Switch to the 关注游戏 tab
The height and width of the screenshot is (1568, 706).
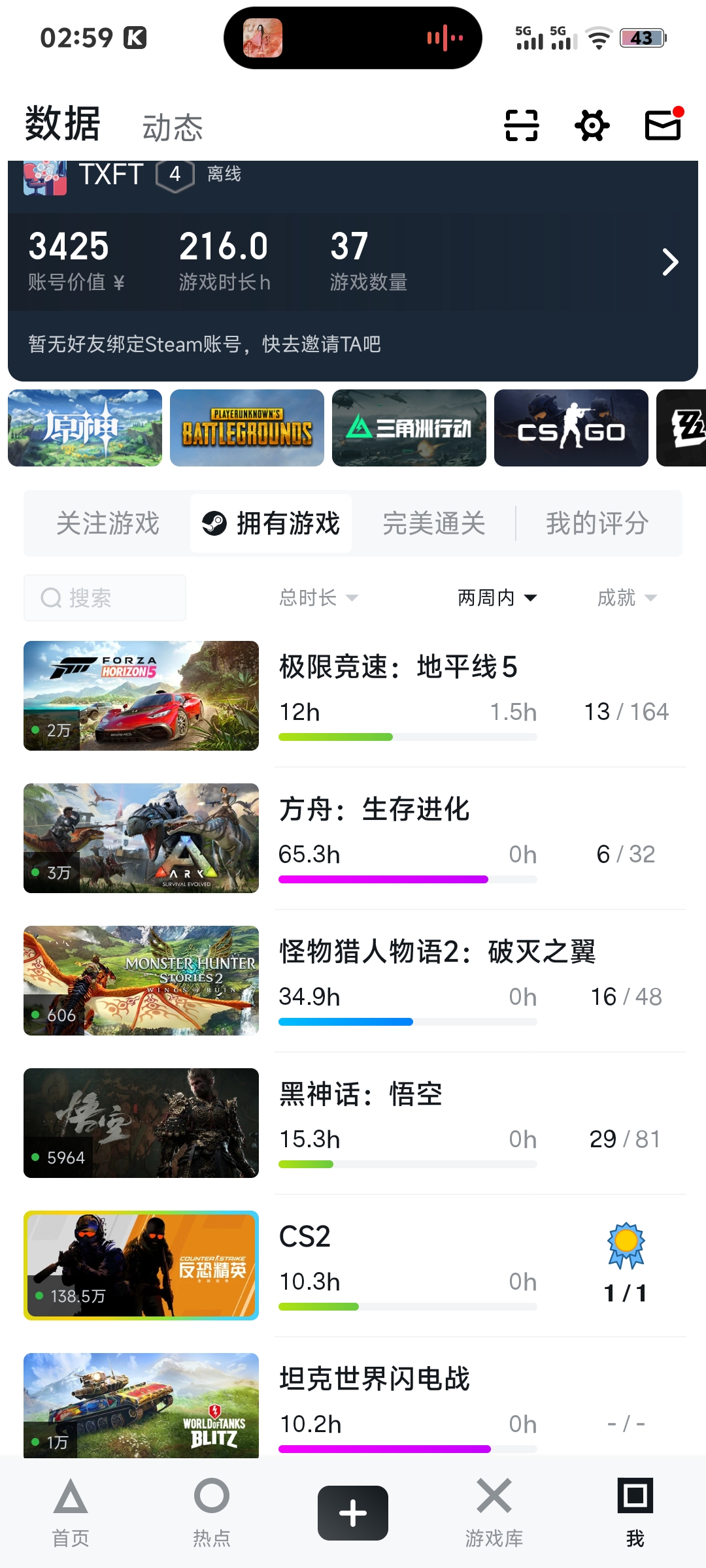click(x=108, y=523)
